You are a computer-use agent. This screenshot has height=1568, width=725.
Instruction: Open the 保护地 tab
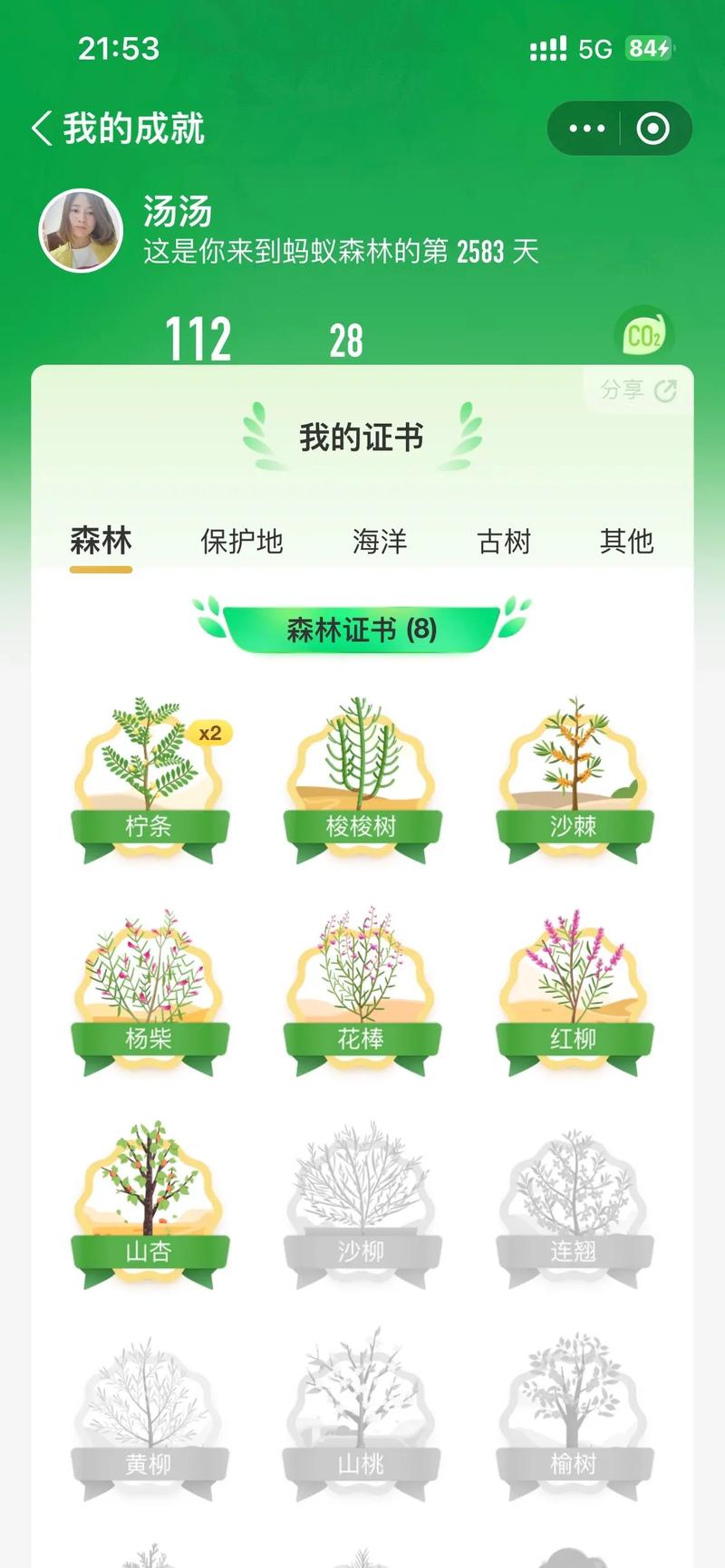241,541
